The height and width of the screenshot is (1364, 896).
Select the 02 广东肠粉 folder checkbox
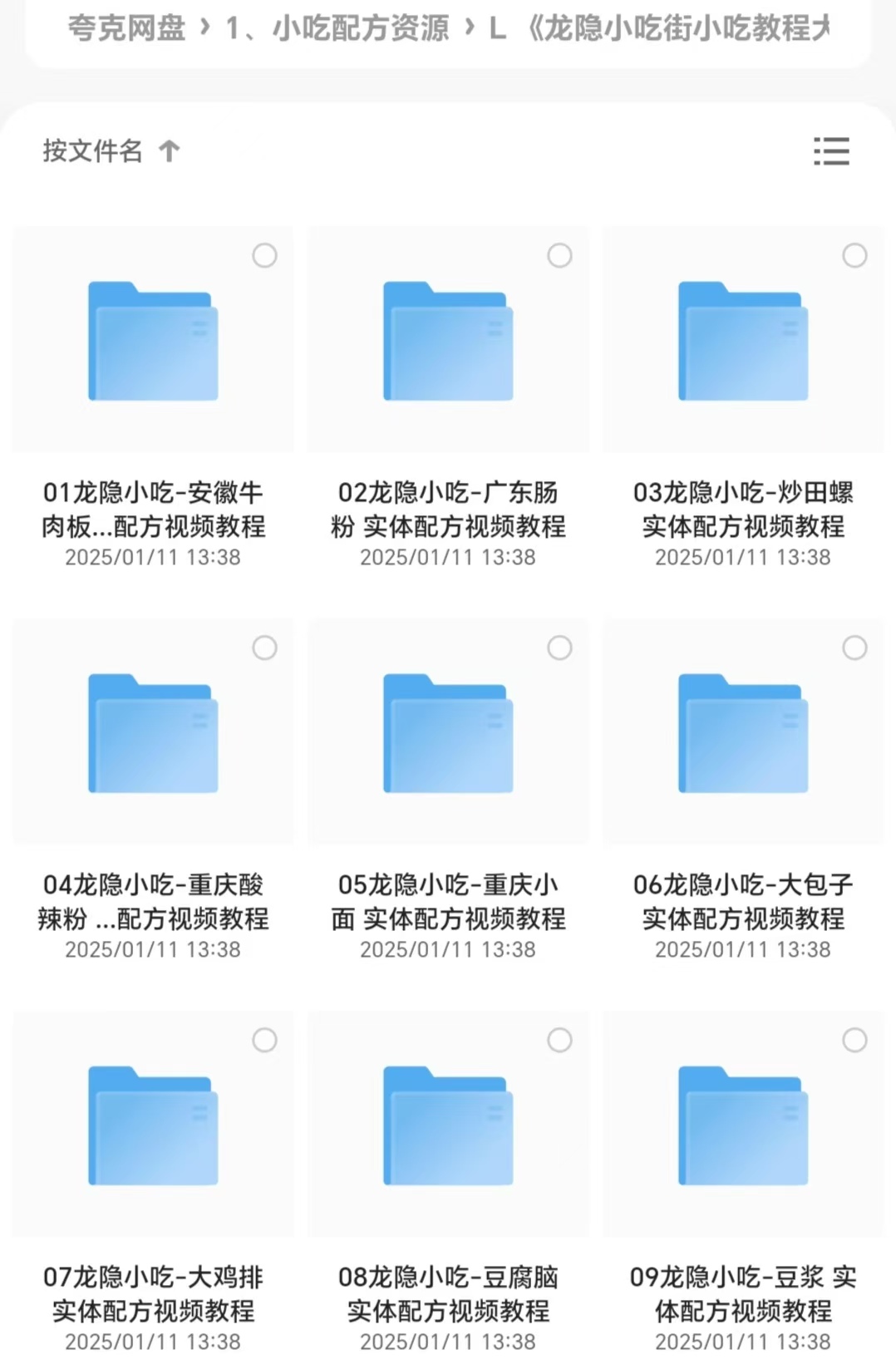coord(559,255)
